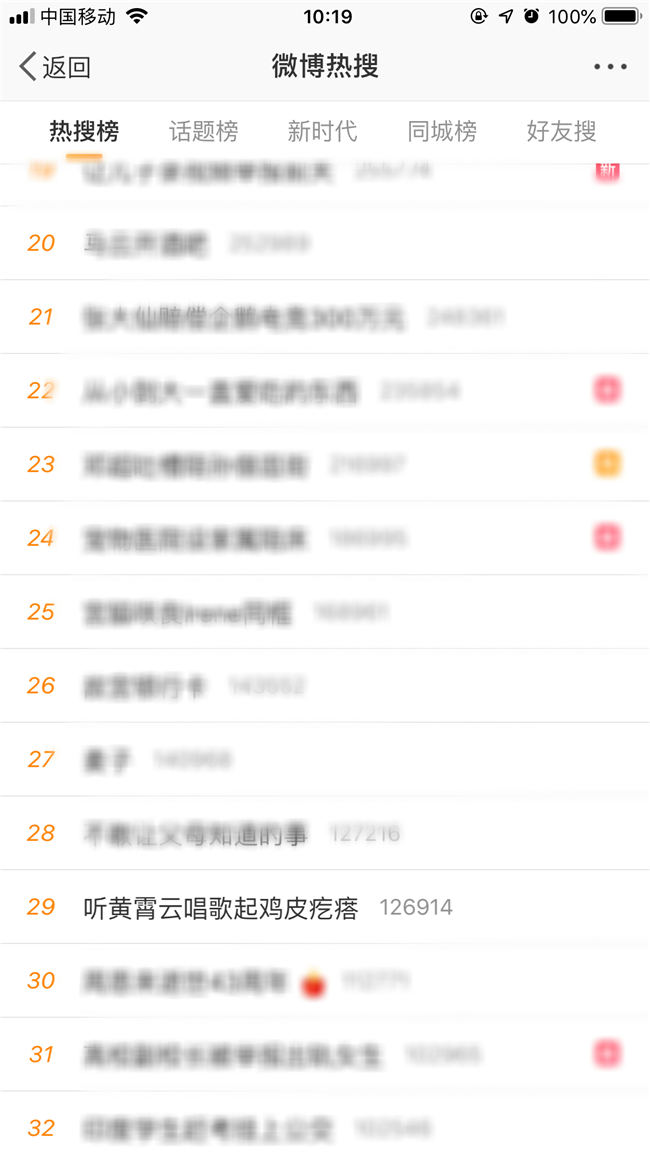This screenshot has height=1155, width=650.
Task: Select the 热搜榜 tab
Action: pos(85,131)
